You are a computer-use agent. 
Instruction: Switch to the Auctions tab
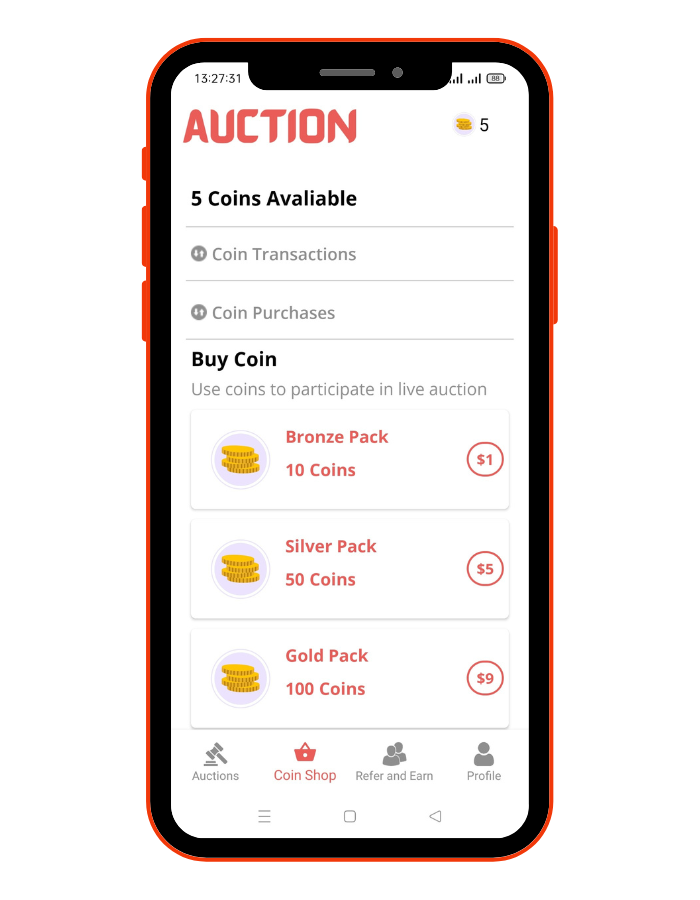[216, 762]
